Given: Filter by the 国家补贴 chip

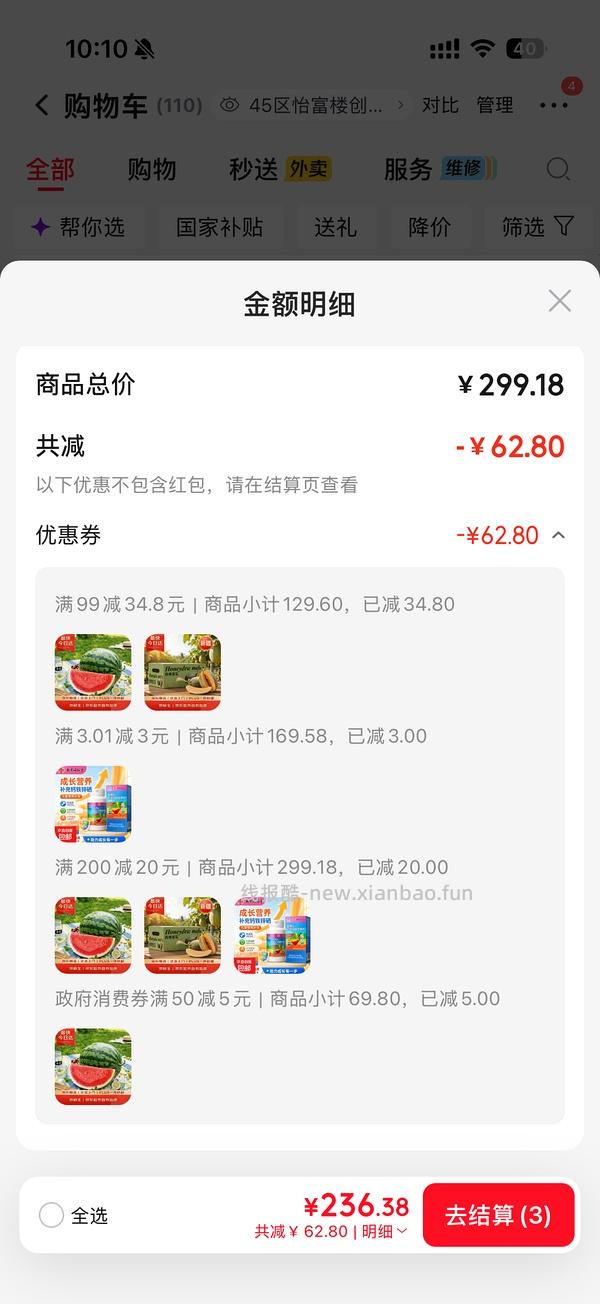Looking at the screenshot, I should click(x=220, y=227).
